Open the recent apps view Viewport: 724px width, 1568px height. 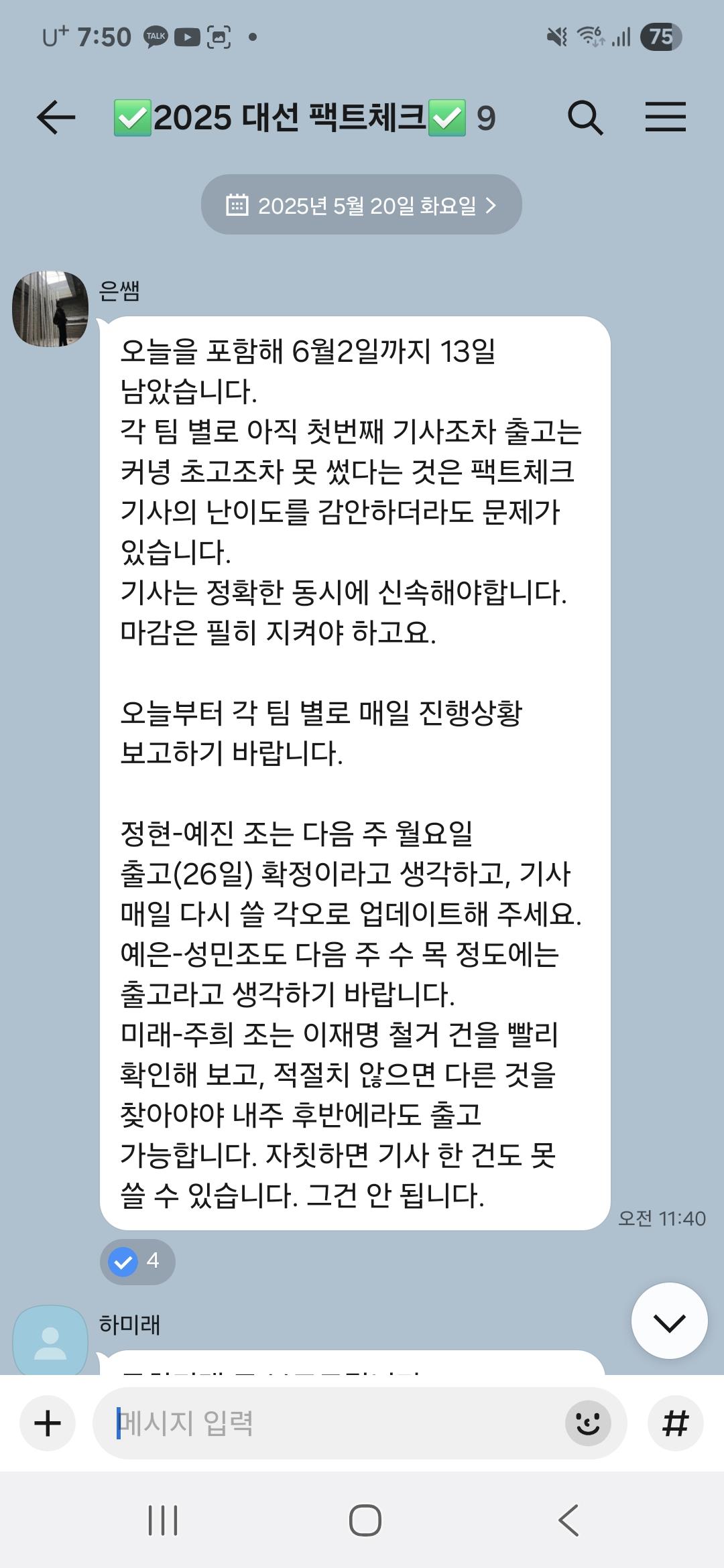163,1520
